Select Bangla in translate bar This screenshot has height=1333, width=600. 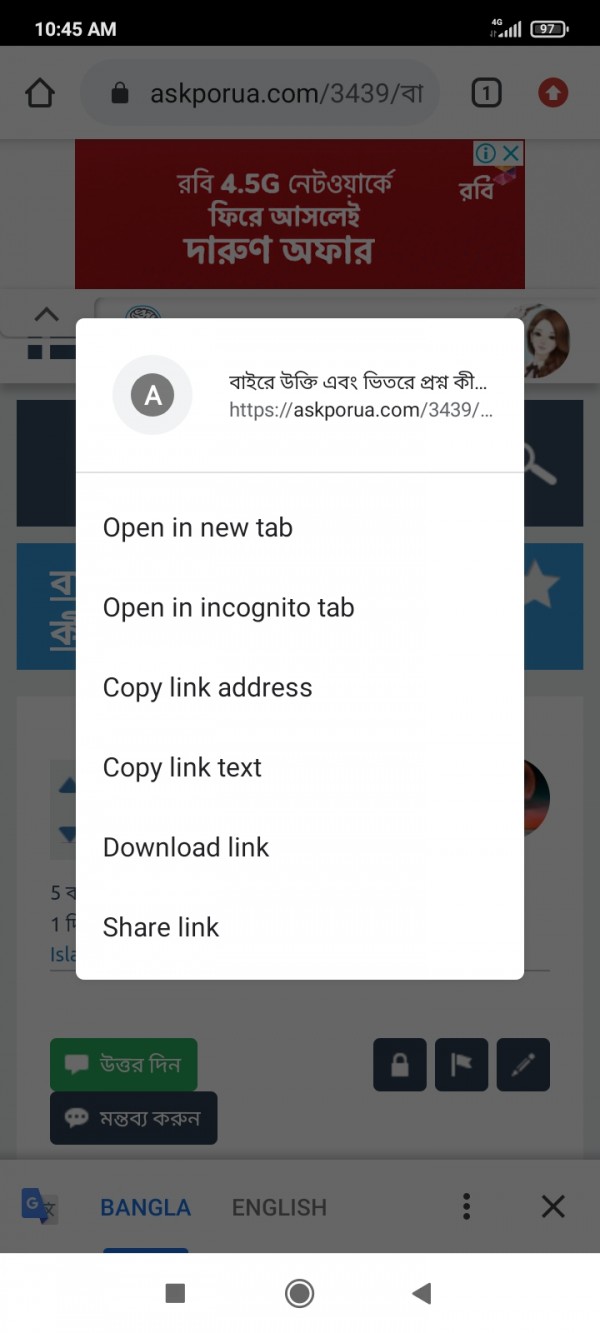tap(145, 1207)
